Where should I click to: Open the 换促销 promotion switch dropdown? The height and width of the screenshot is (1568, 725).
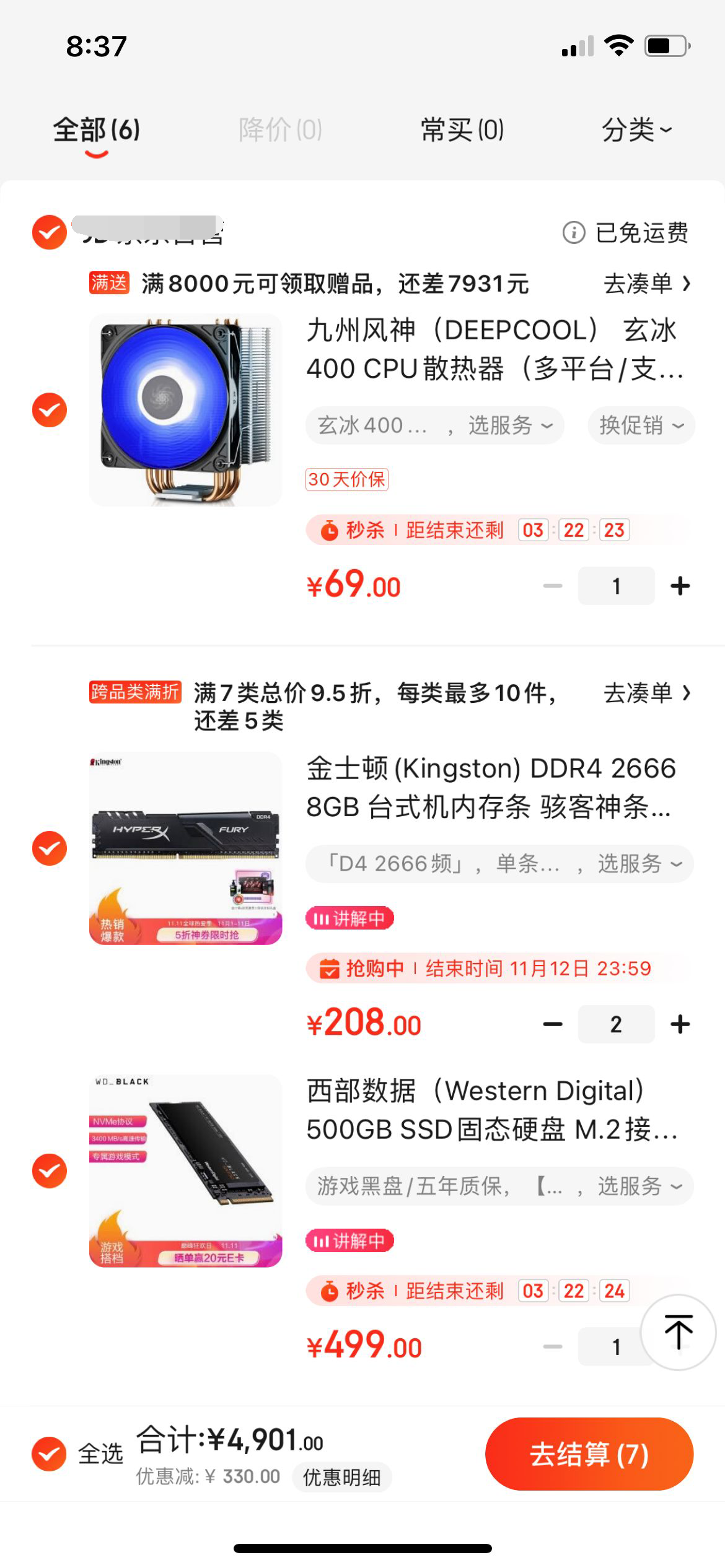[x=640, y=425]
